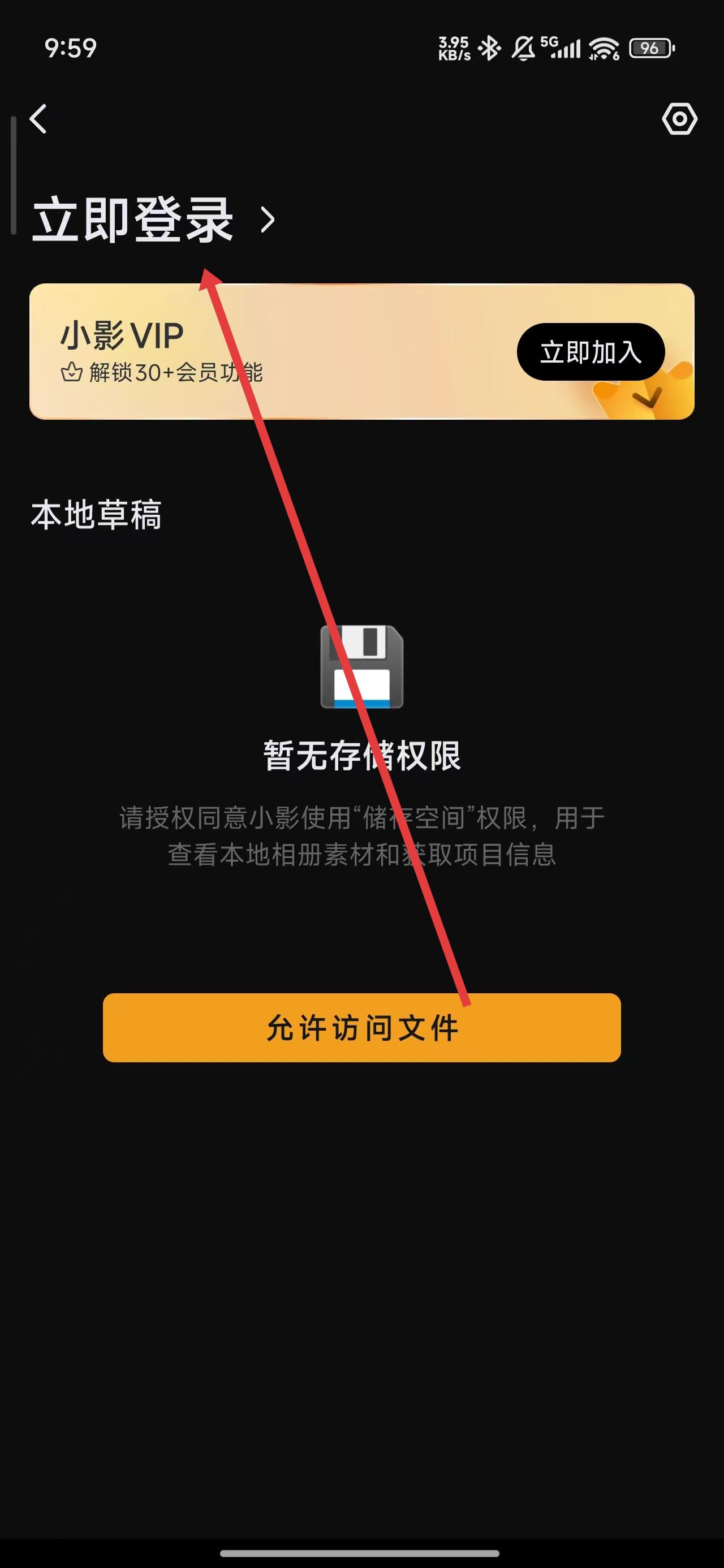
Task: Tap 允许访问文件 to grant storage access
Action: 361,1028
